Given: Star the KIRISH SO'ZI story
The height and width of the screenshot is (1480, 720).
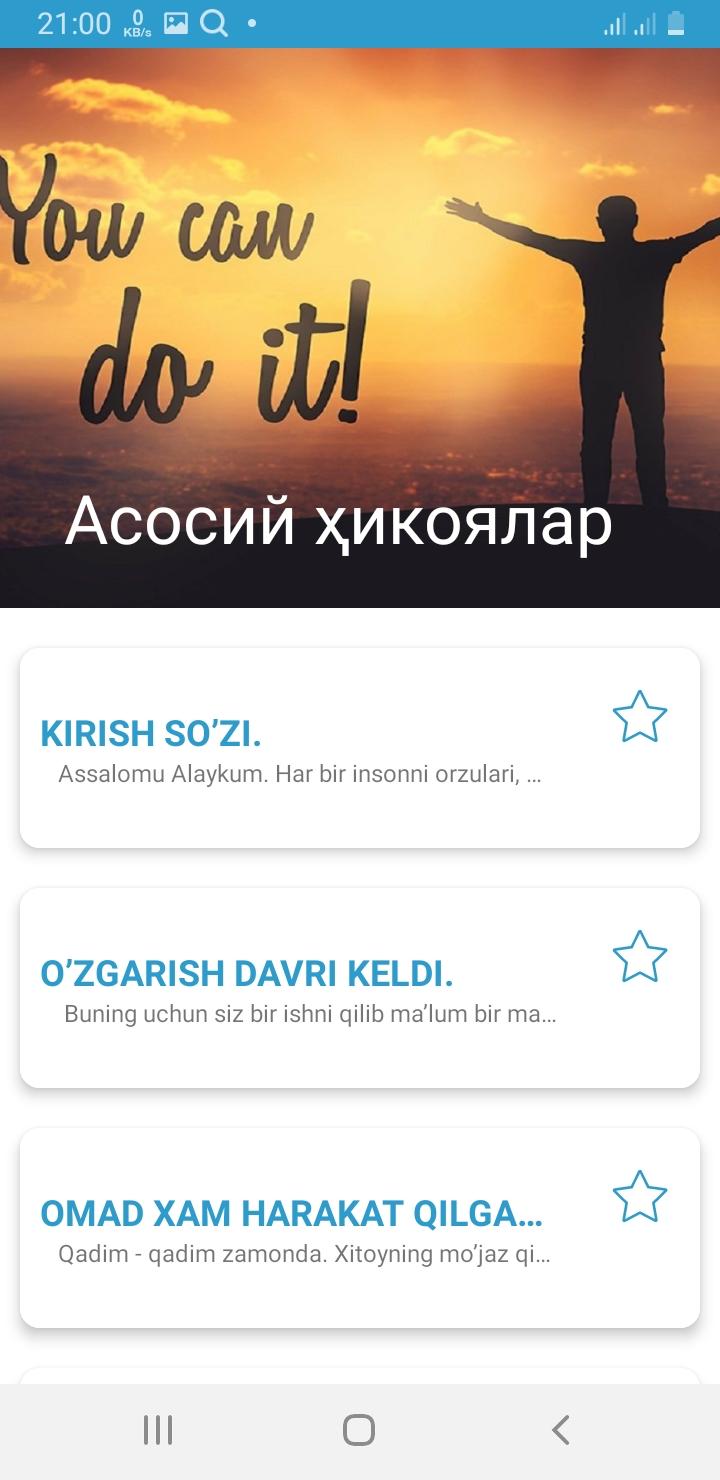Looking at the screenshot, I should tap(639, 717).
